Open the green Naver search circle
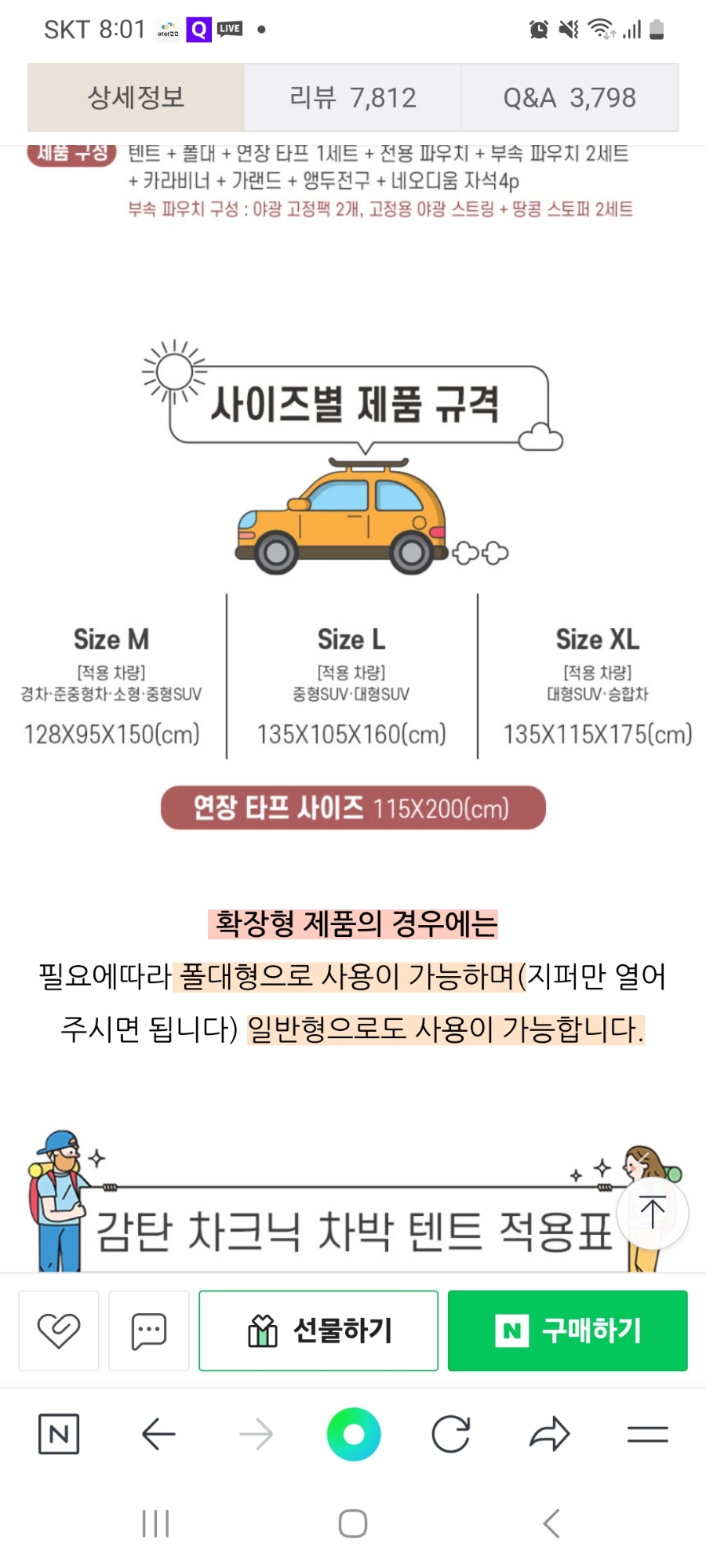706x1568 pixels. (354, 1434)
